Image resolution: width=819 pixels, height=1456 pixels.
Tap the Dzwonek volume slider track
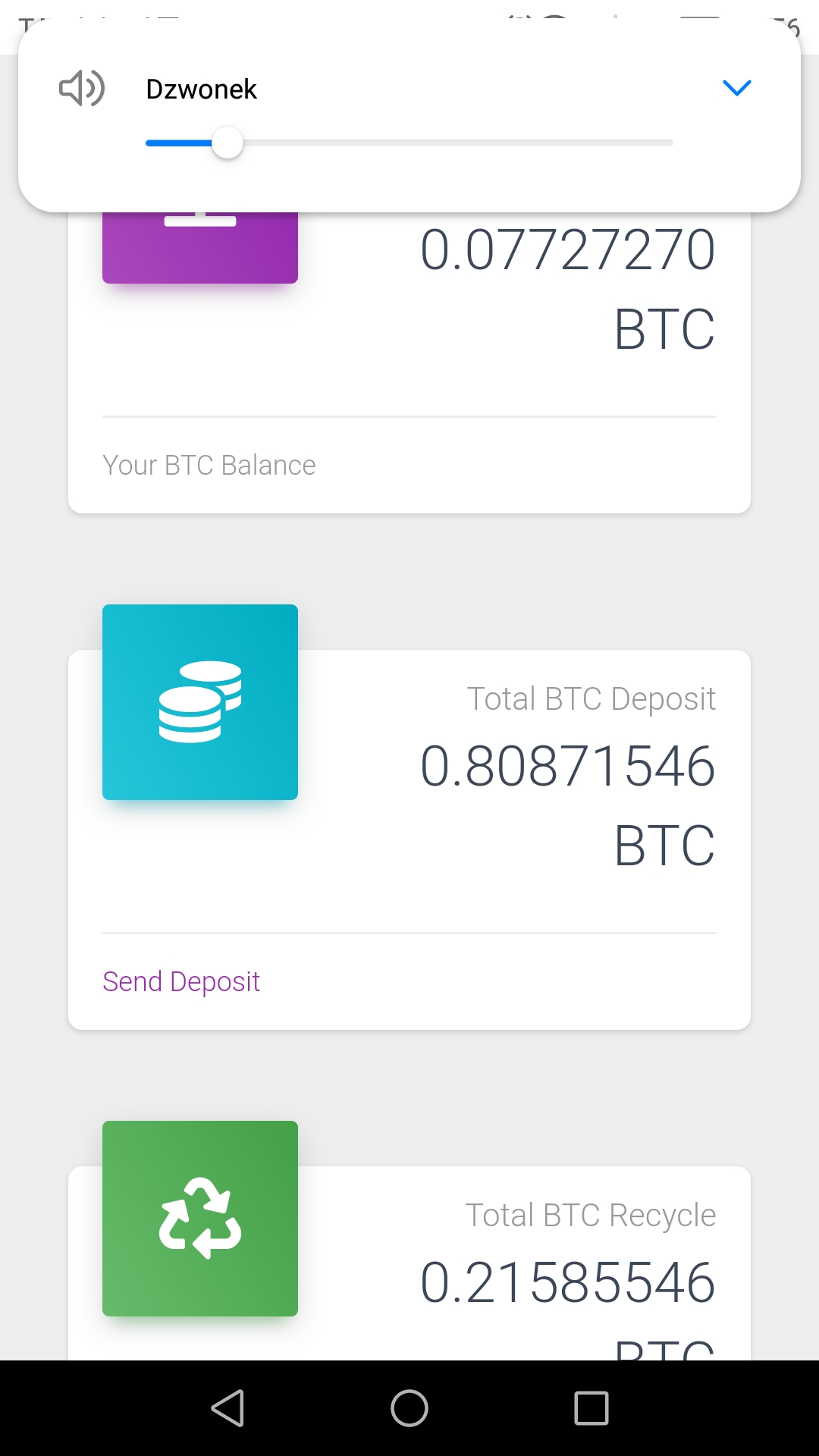click(409, 143)
